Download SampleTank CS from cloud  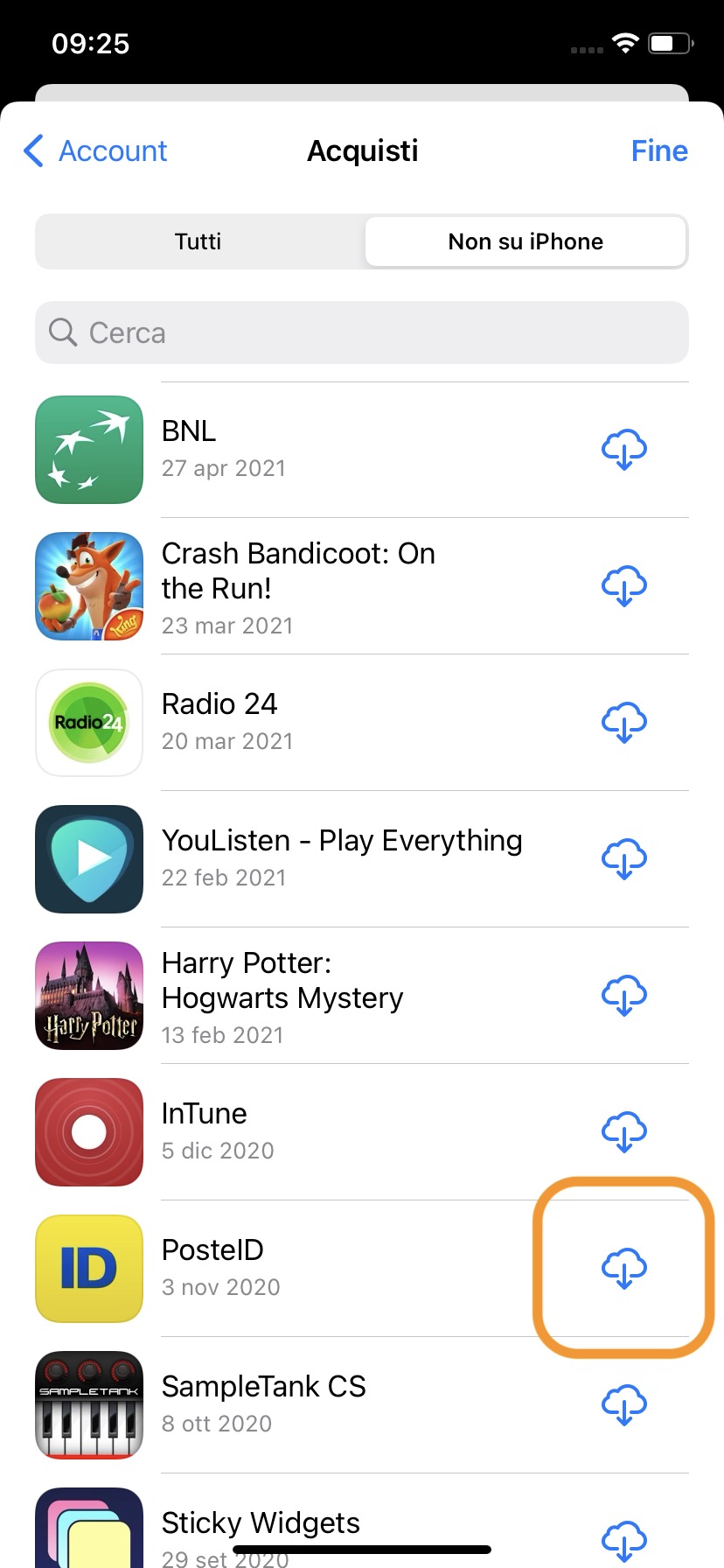point(624,1405)
